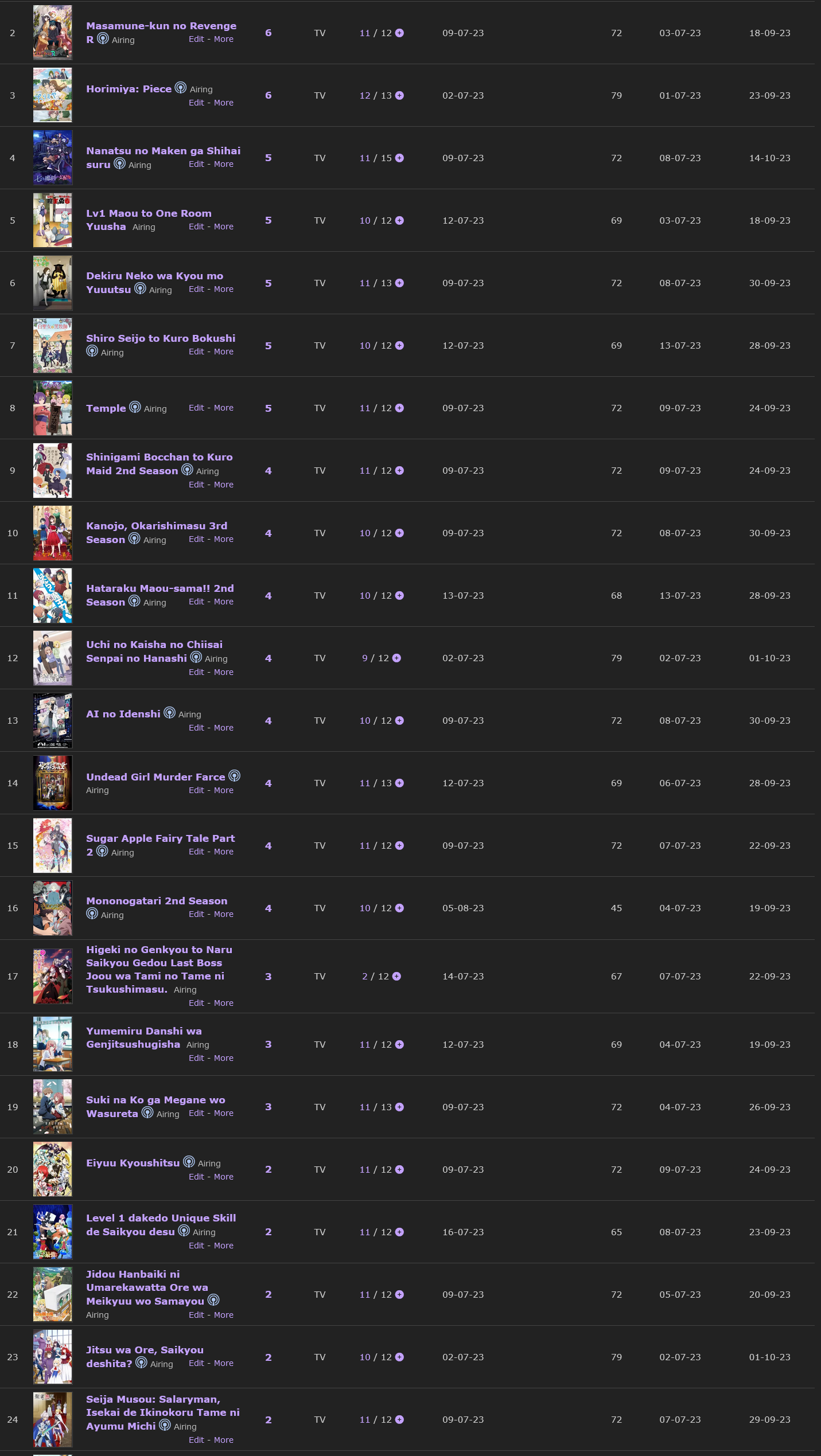Viewport: 821px width, 1456px height.
Task: Open the Horimiya: Piece title link
Action: [x=129, y=89]
